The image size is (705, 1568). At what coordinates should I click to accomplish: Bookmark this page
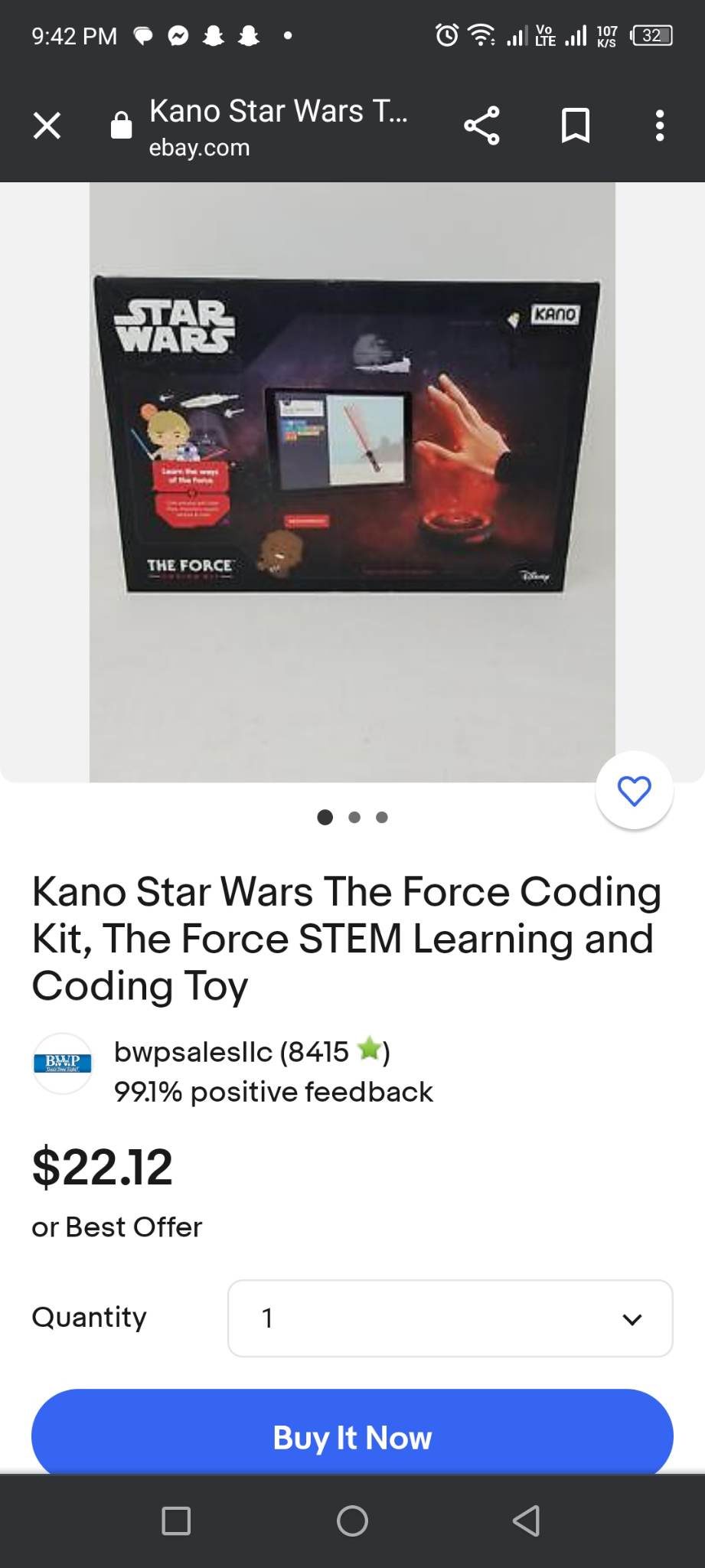[575, 126]
